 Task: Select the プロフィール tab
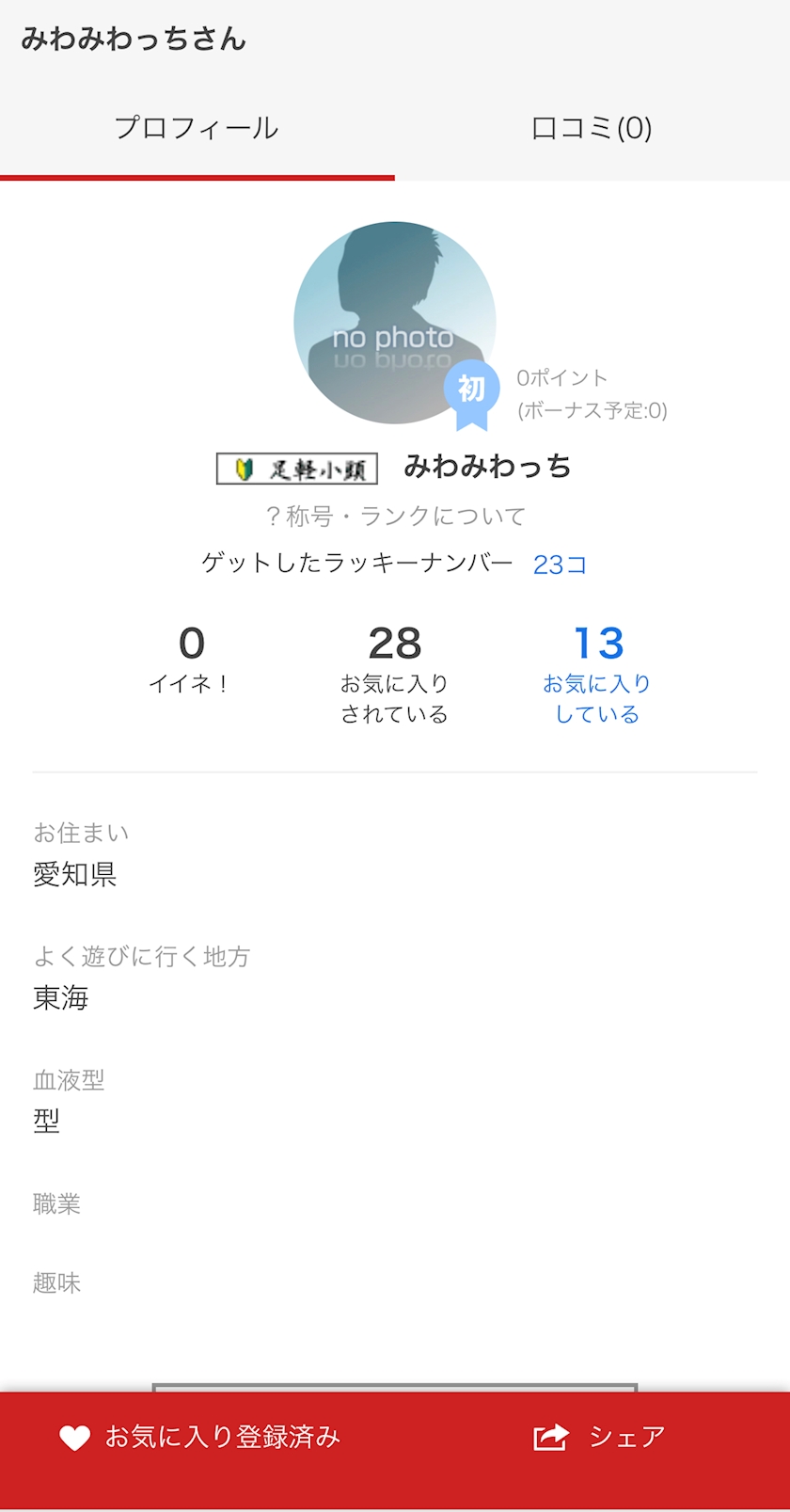(197, 128)
